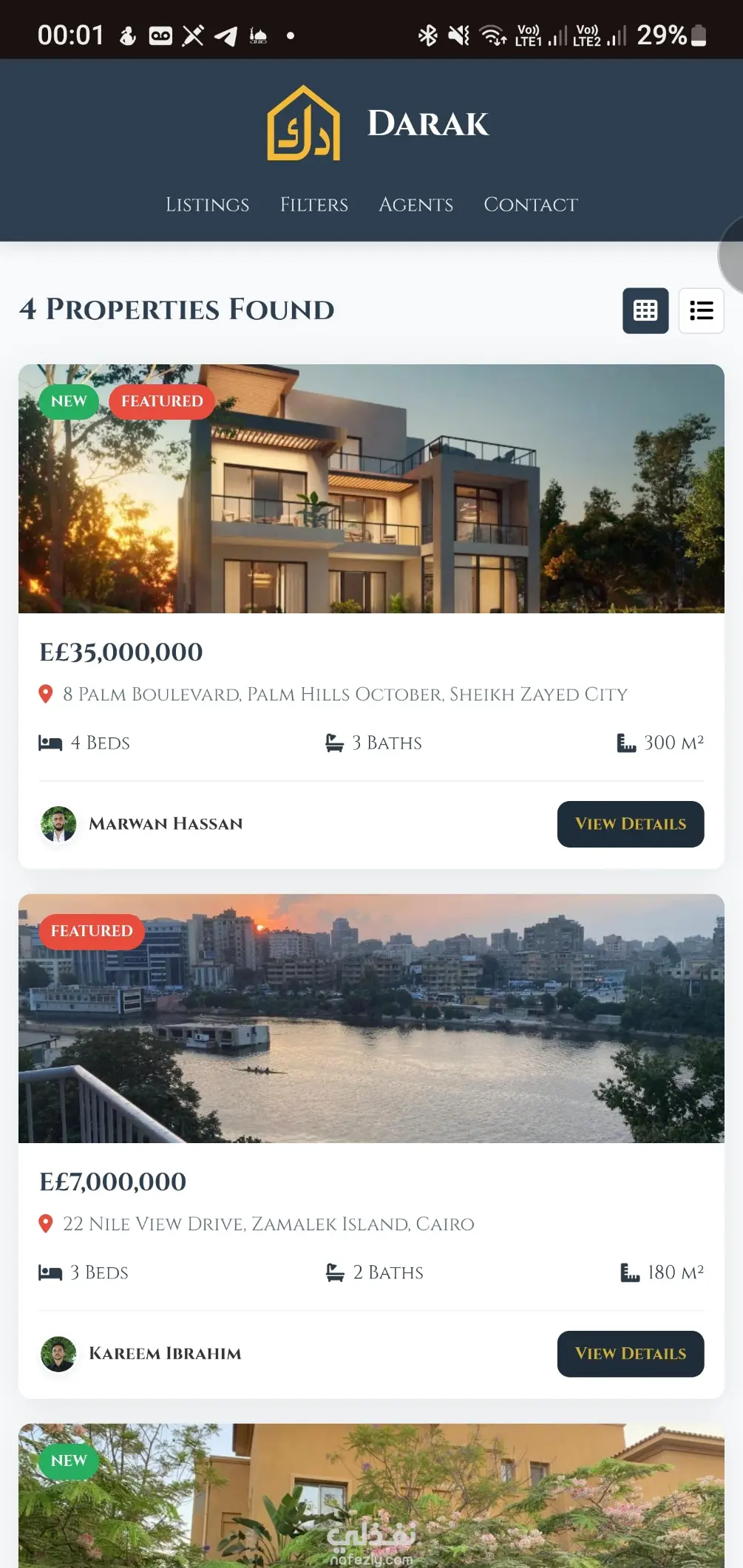Image resolution: width=743 pixels, height=1568 pixels.
Task: Open the Zamalek Nile view photo
Action: (x=371, y=1018)
